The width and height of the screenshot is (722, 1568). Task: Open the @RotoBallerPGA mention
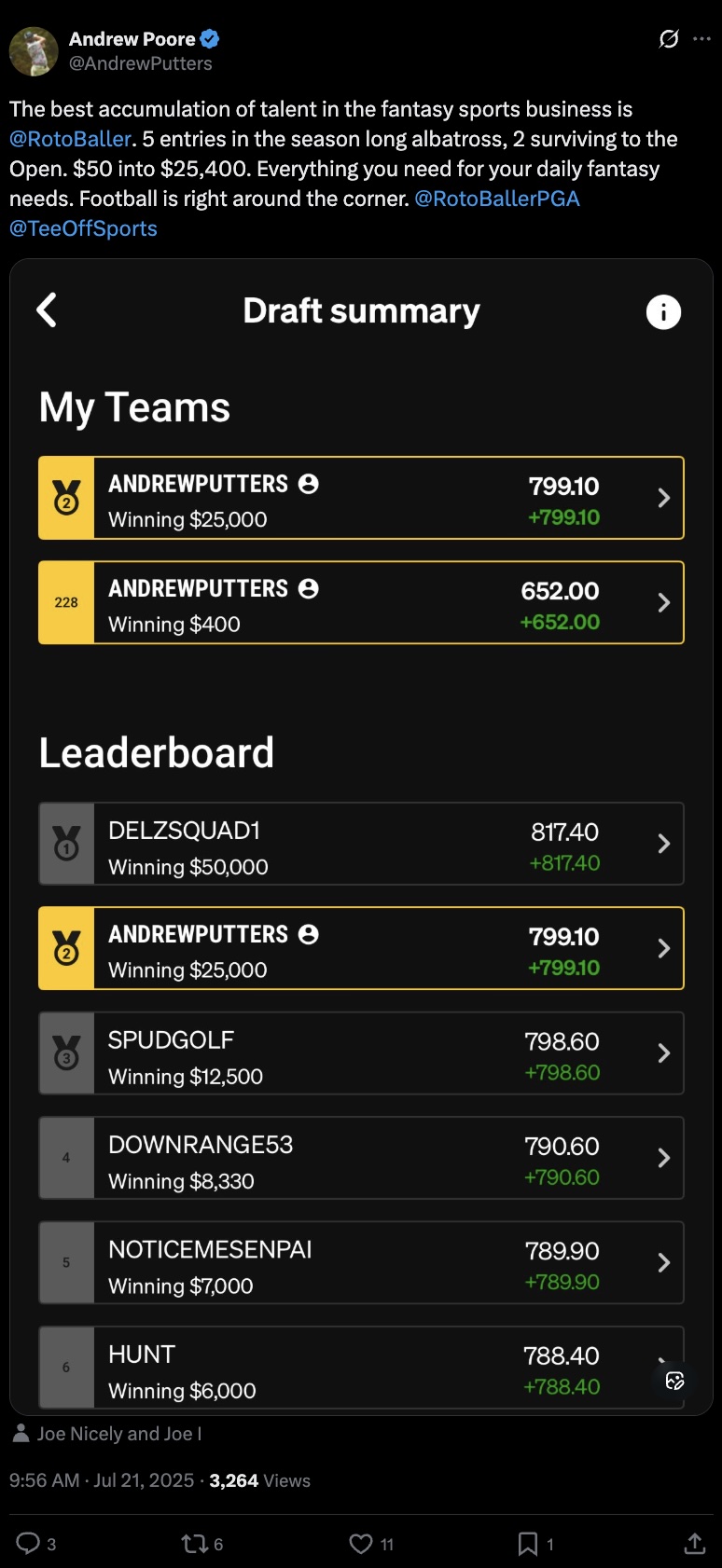coord(496,199)
